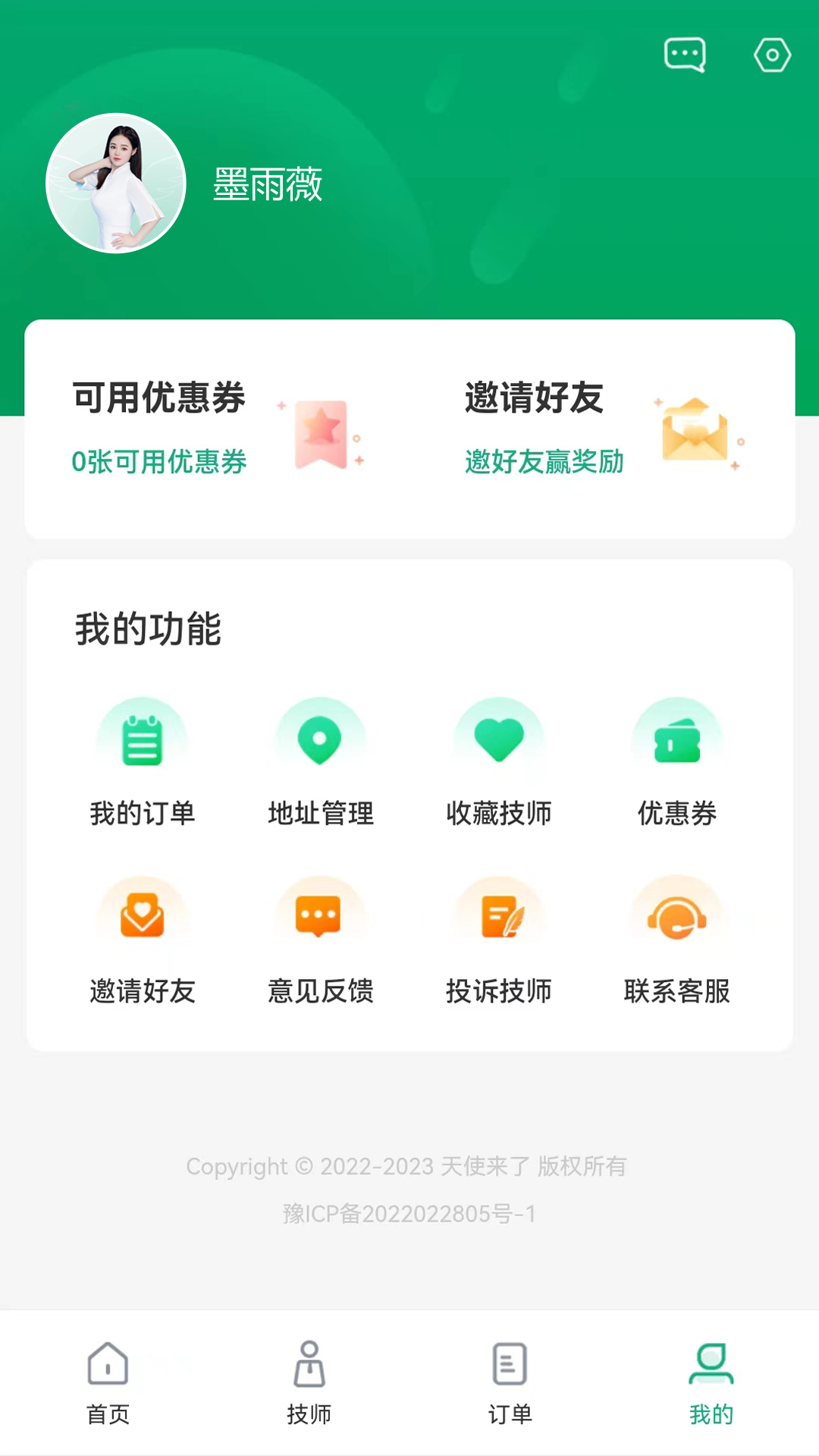Open the chat message icon at top
This screenshot has width=819, height=1456.
coord(683,53)
